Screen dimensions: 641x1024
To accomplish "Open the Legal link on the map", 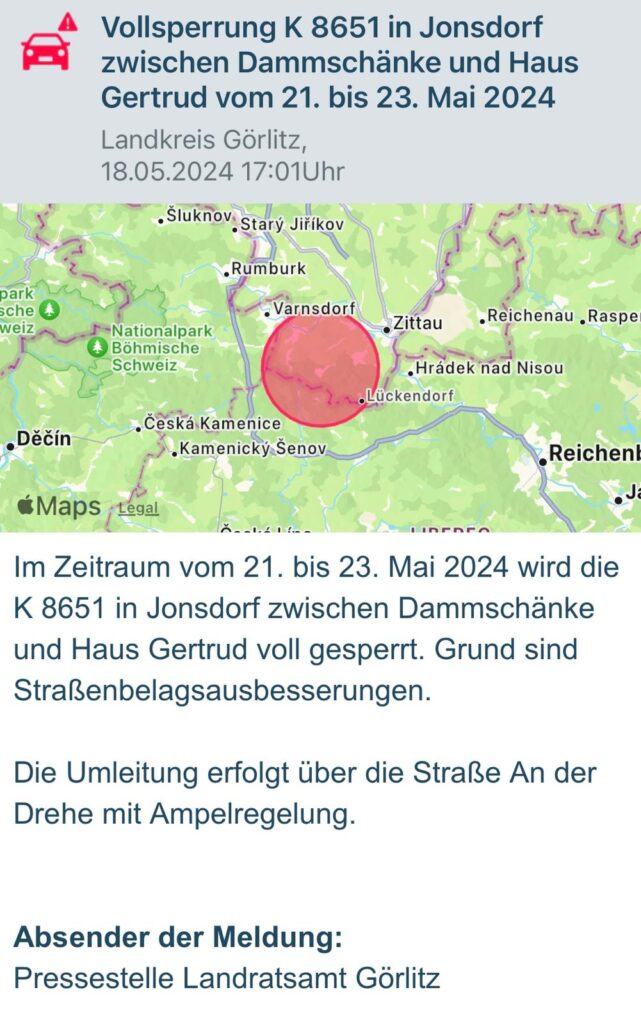I will [x=138, y=508].
